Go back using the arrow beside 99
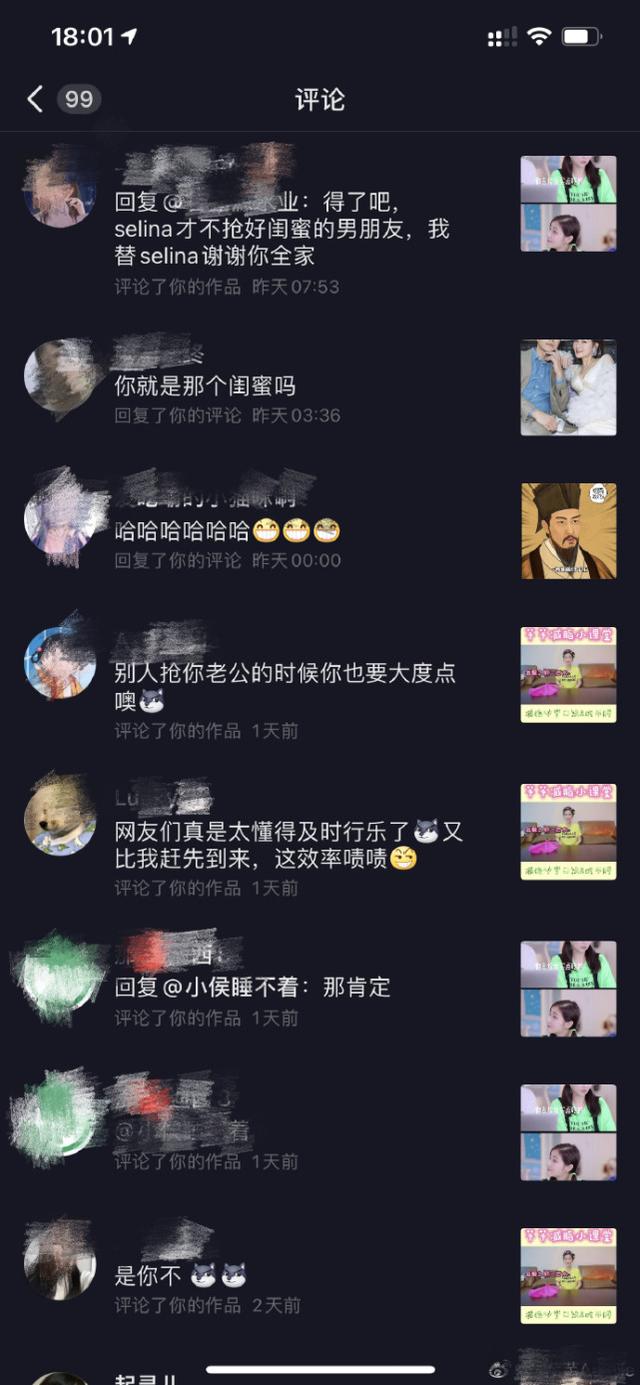 pos(35,99)
